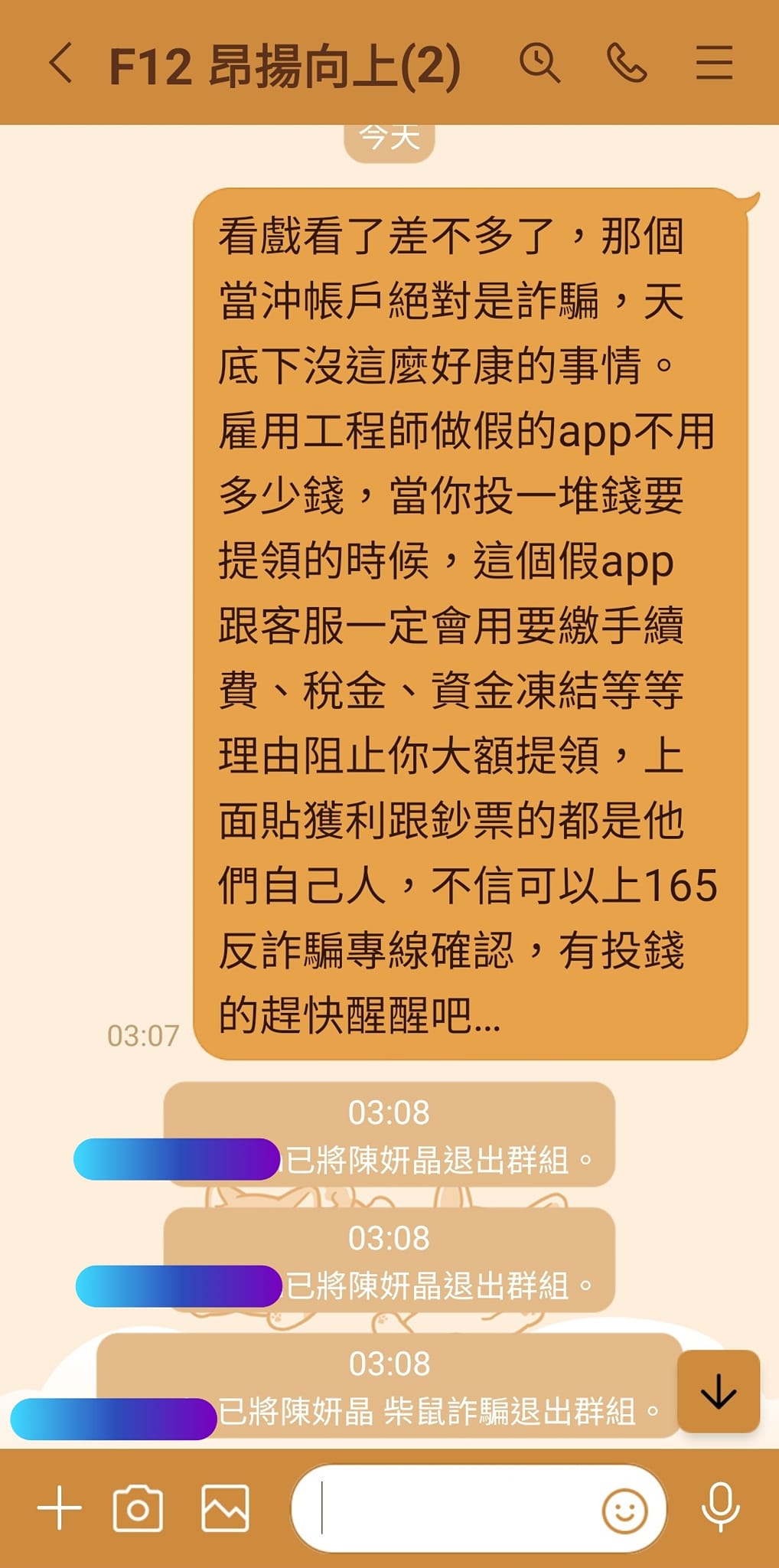The height and width of the screenshot is (1568, 779).
Task: Open the chat menu
Action: click(714, 63)
